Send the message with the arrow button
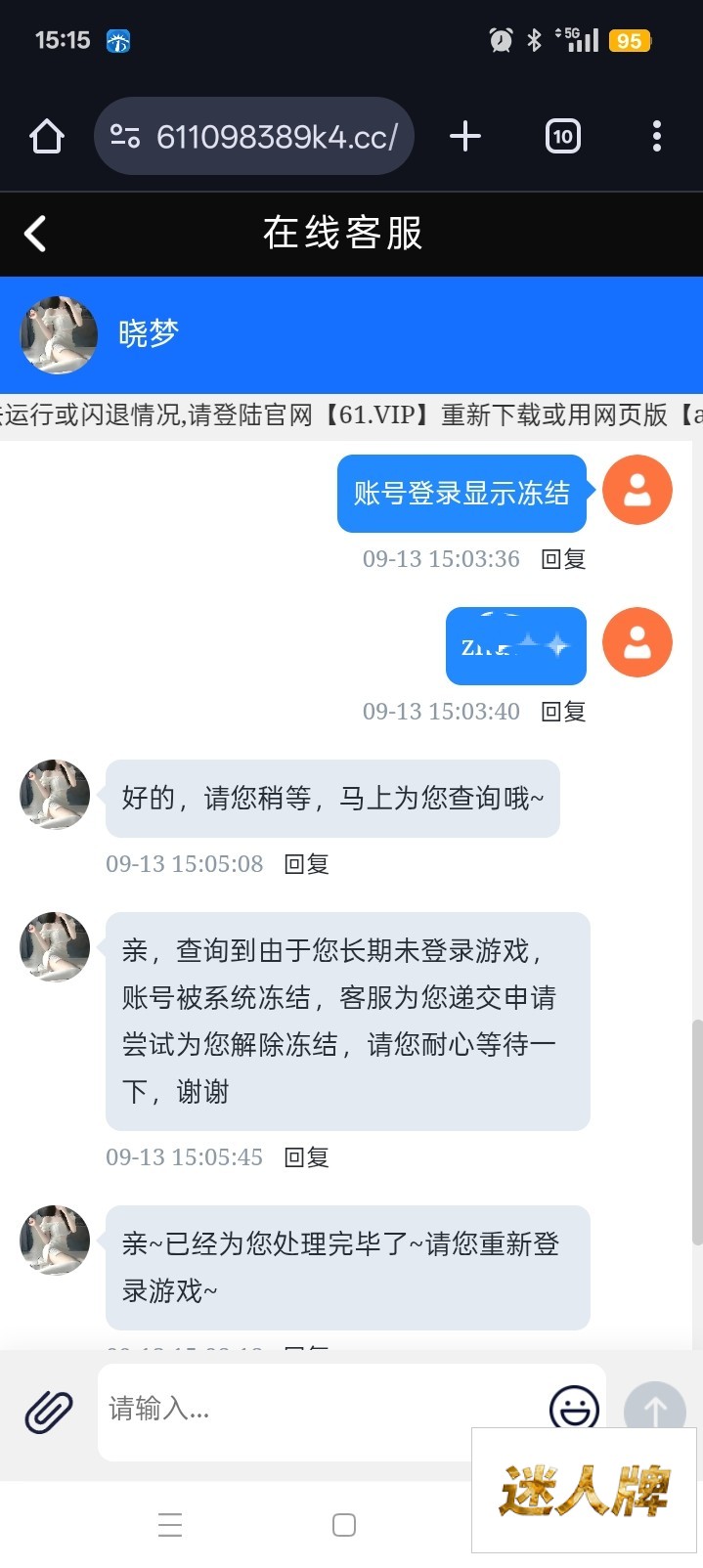The image size is (703, 1568). click(x=655, y=1408)
